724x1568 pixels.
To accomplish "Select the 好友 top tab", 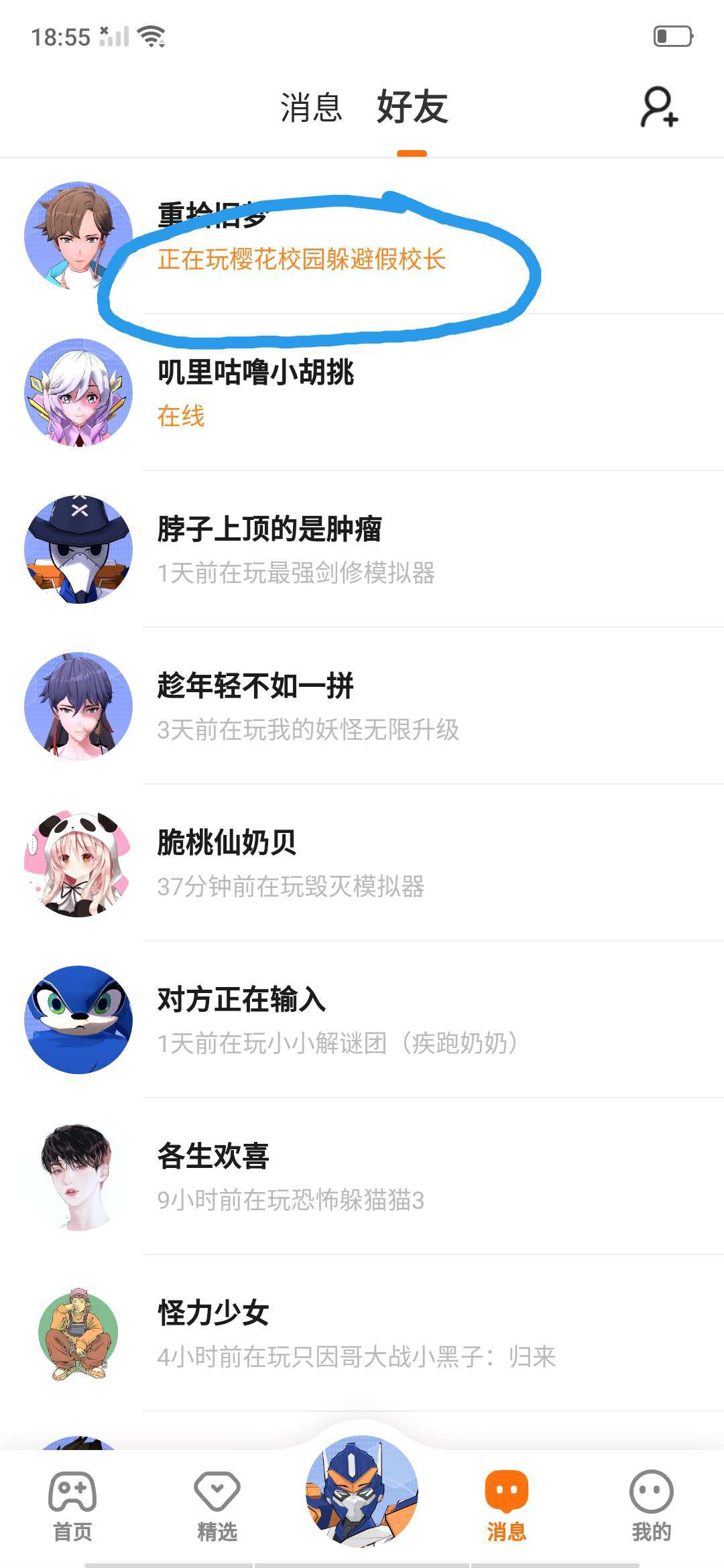I will 412,108.
